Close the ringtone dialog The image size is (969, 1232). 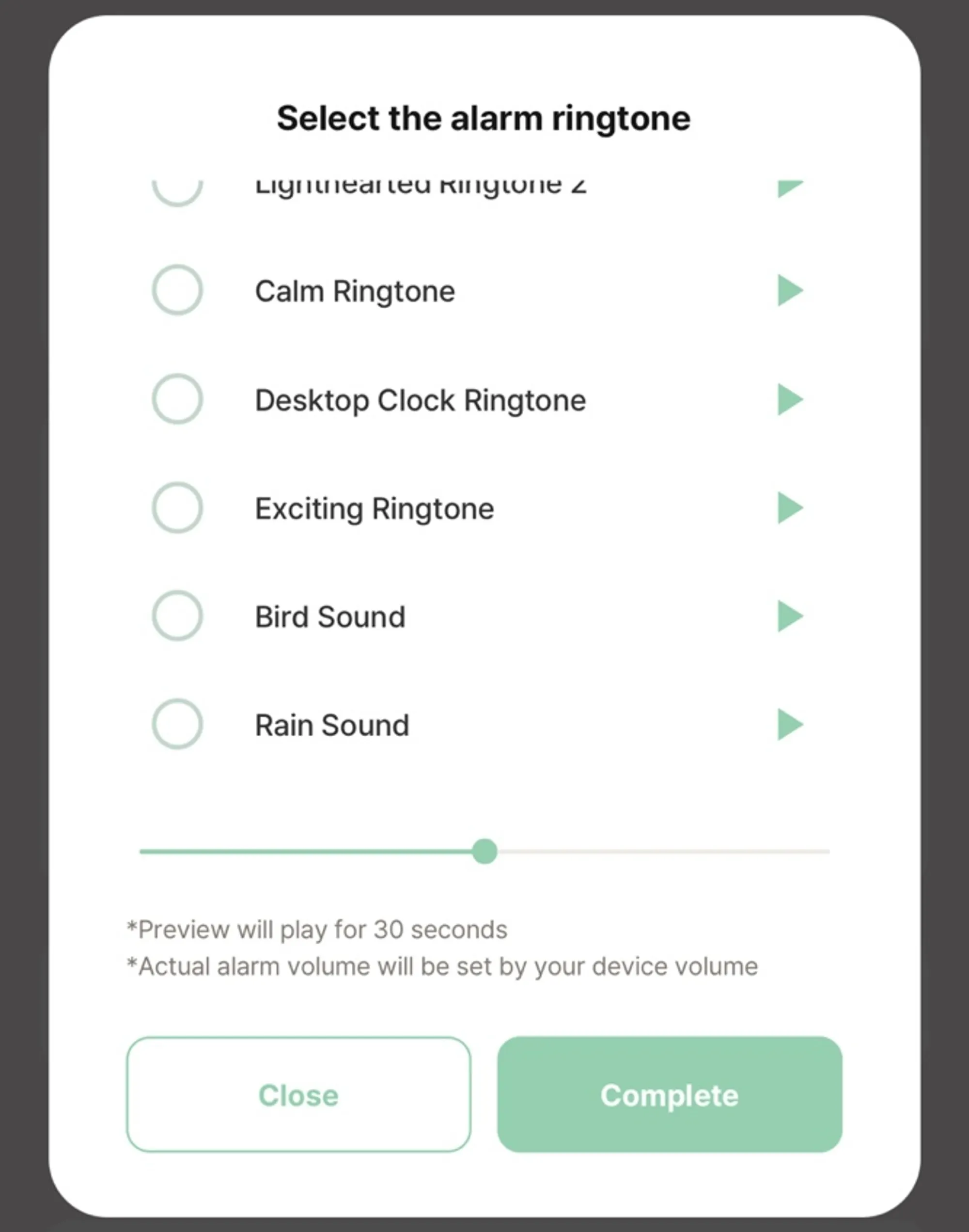298,1095
